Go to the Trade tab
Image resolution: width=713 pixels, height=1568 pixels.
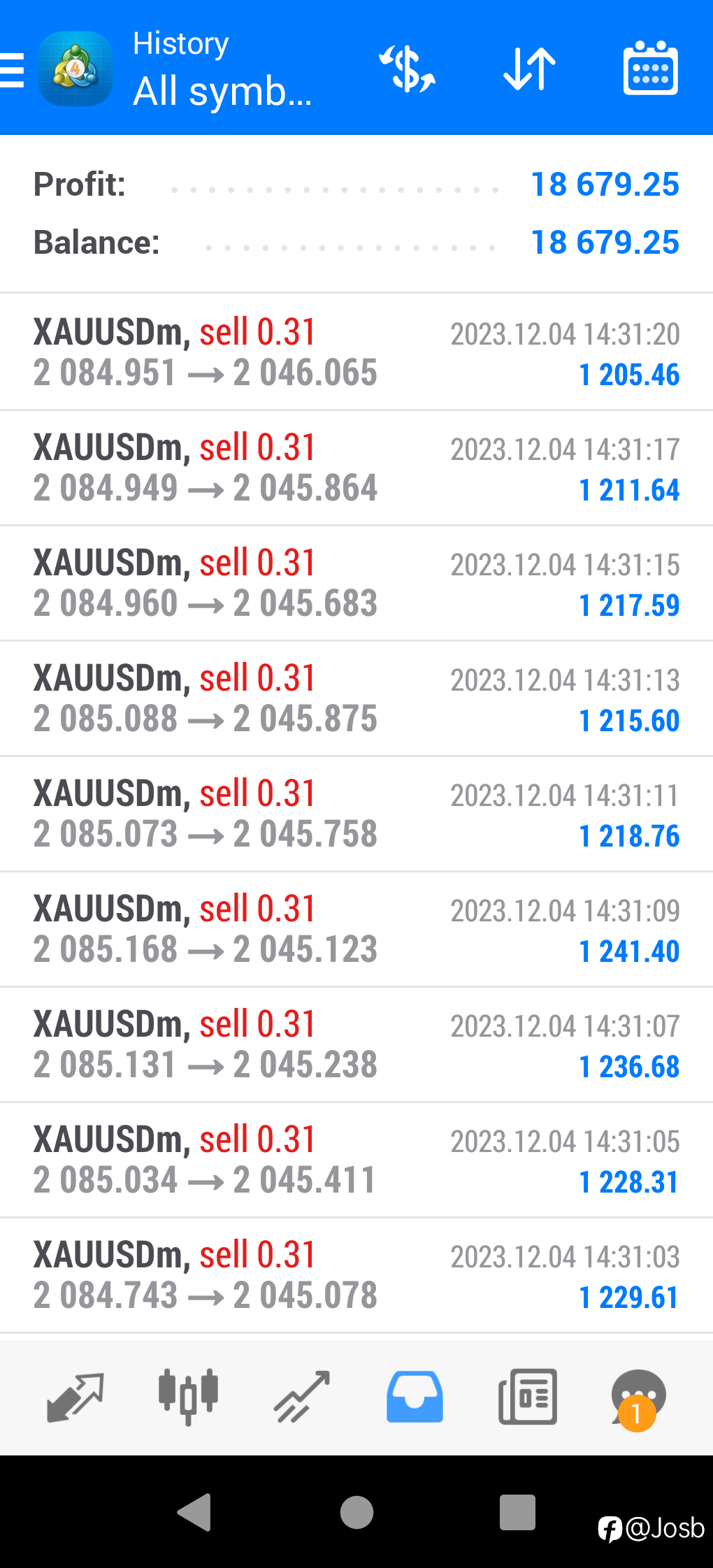coord(301,1397)
